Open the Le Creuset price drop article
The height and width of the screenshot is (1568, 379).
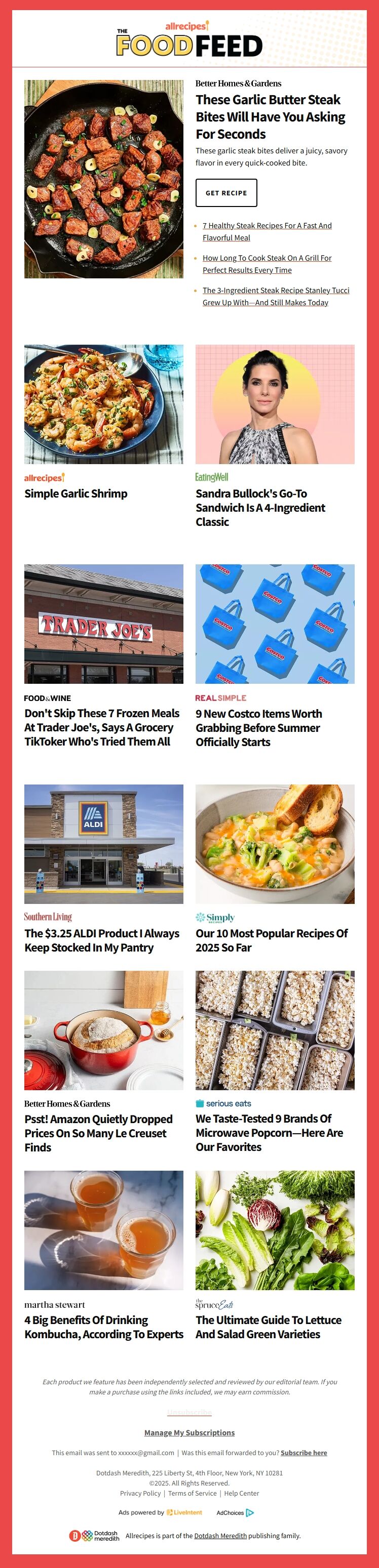[98, 1133]
